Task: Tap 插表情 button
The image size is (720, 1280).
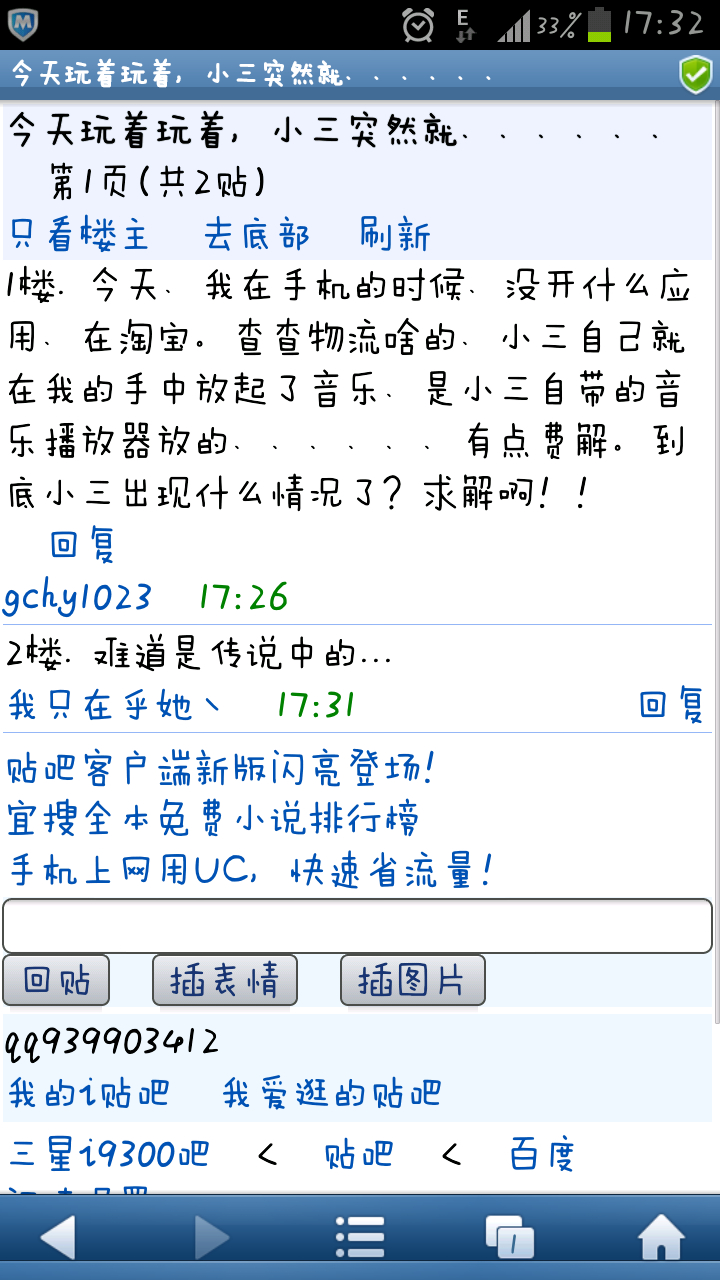Action: [x=225, y=980]
